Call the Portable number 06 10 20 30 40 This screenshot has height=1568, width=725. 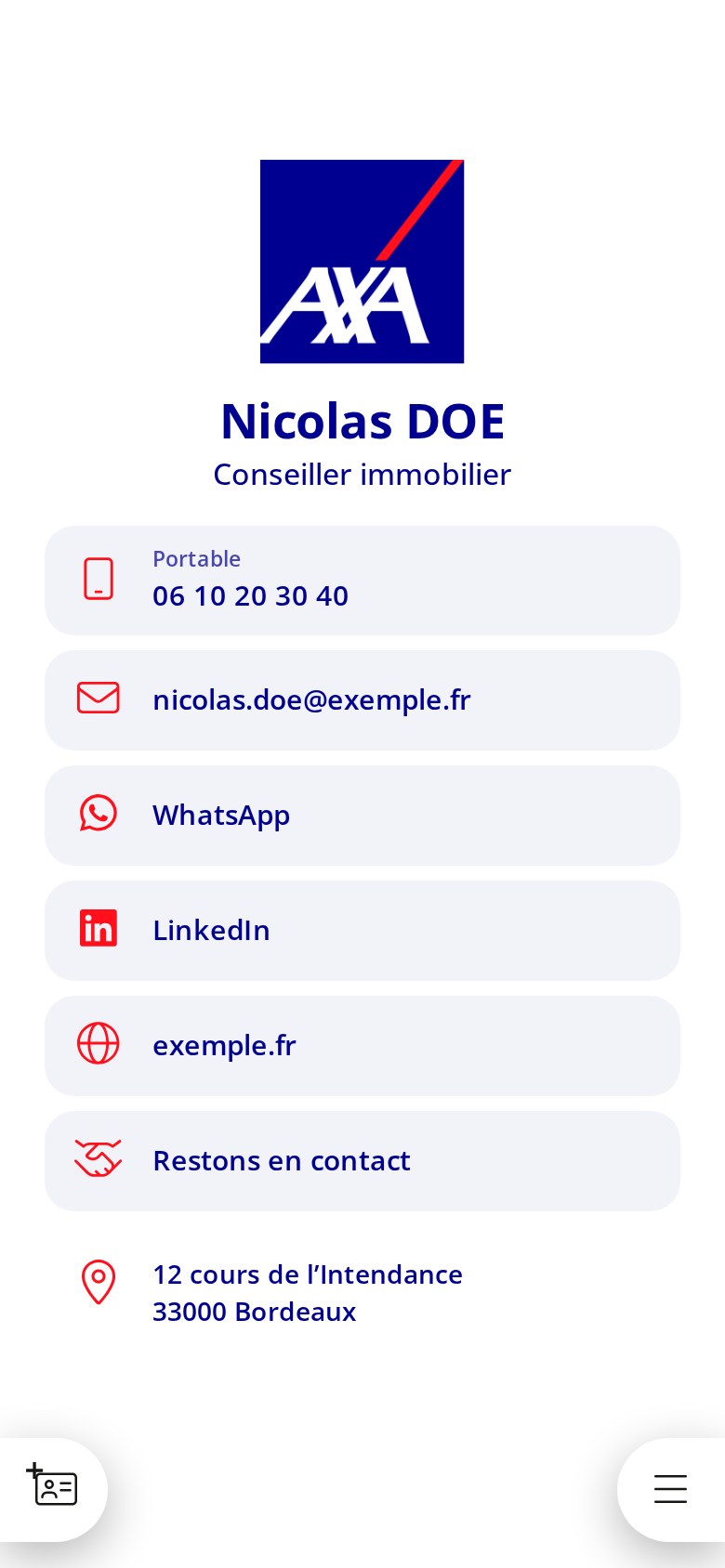362,581
